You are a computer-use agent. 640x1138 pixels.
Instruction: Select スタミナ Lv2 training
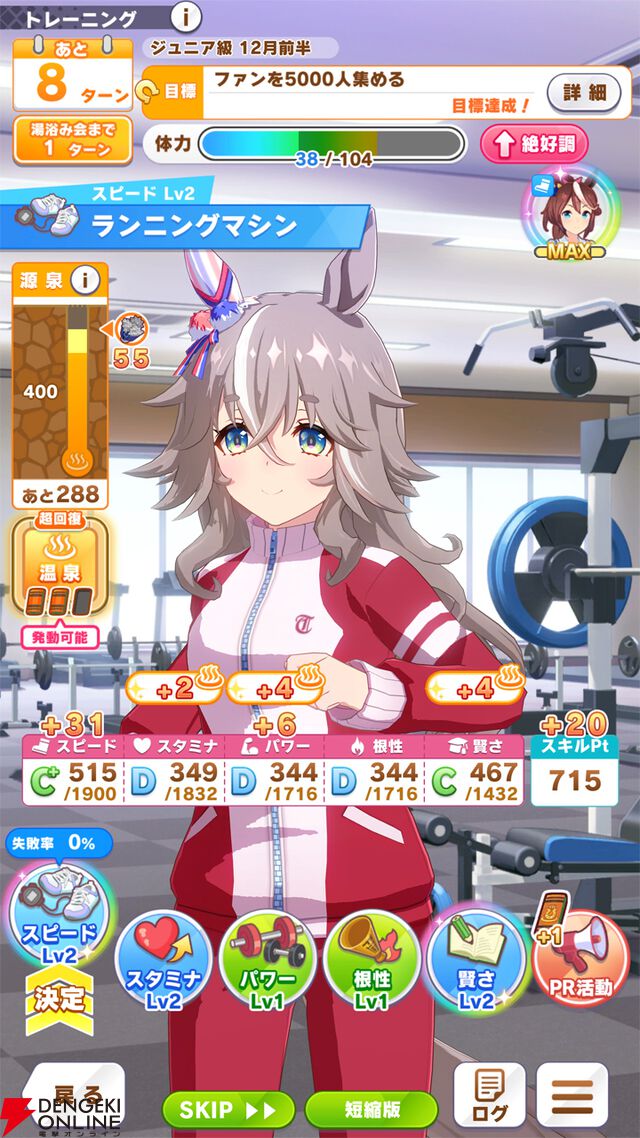coord(163,957)
